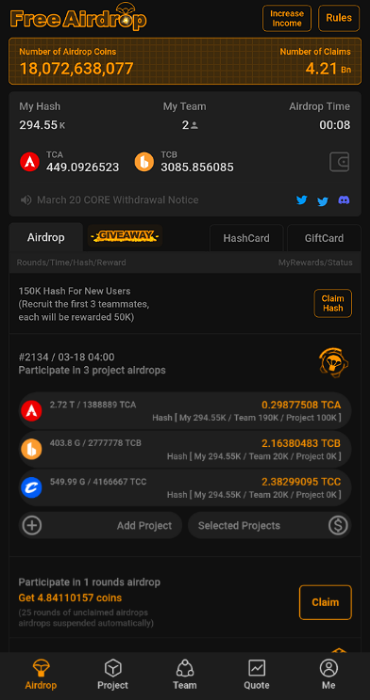Open the wallet icon
The height and width of the screenshot is (700, 370).
point(339,162)
